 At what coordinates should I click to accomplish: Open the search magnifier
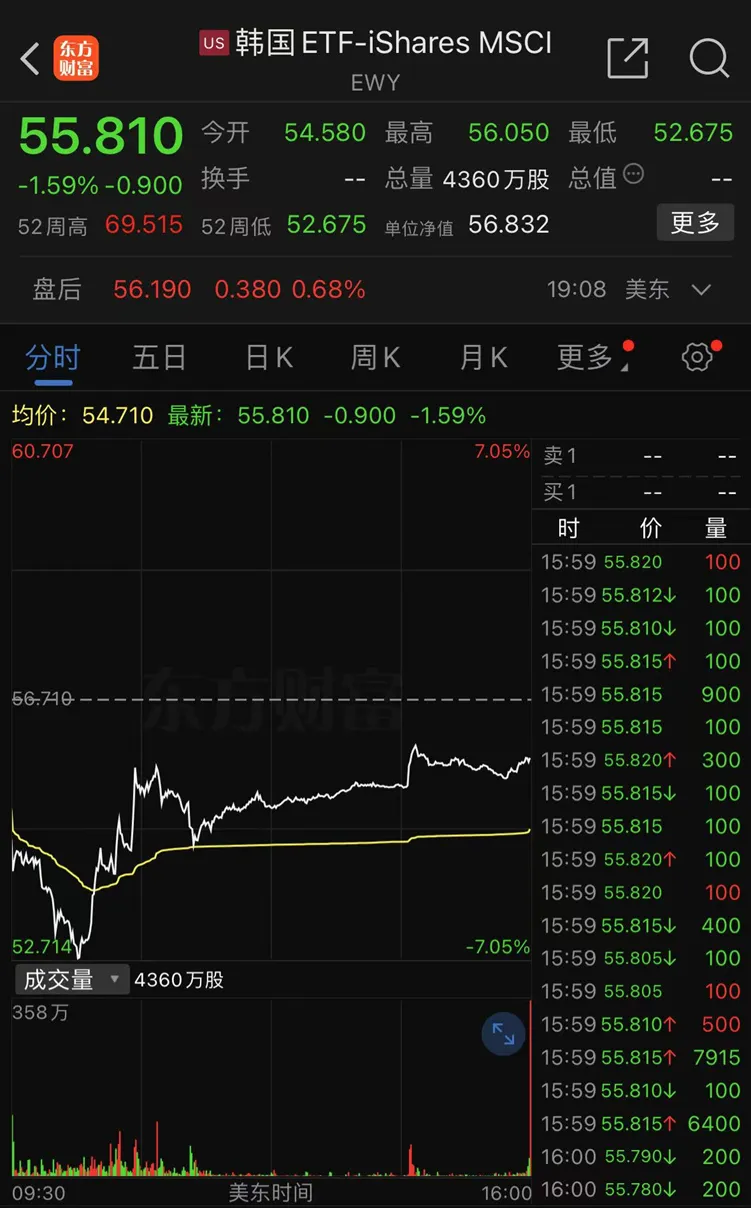point(709,58)
